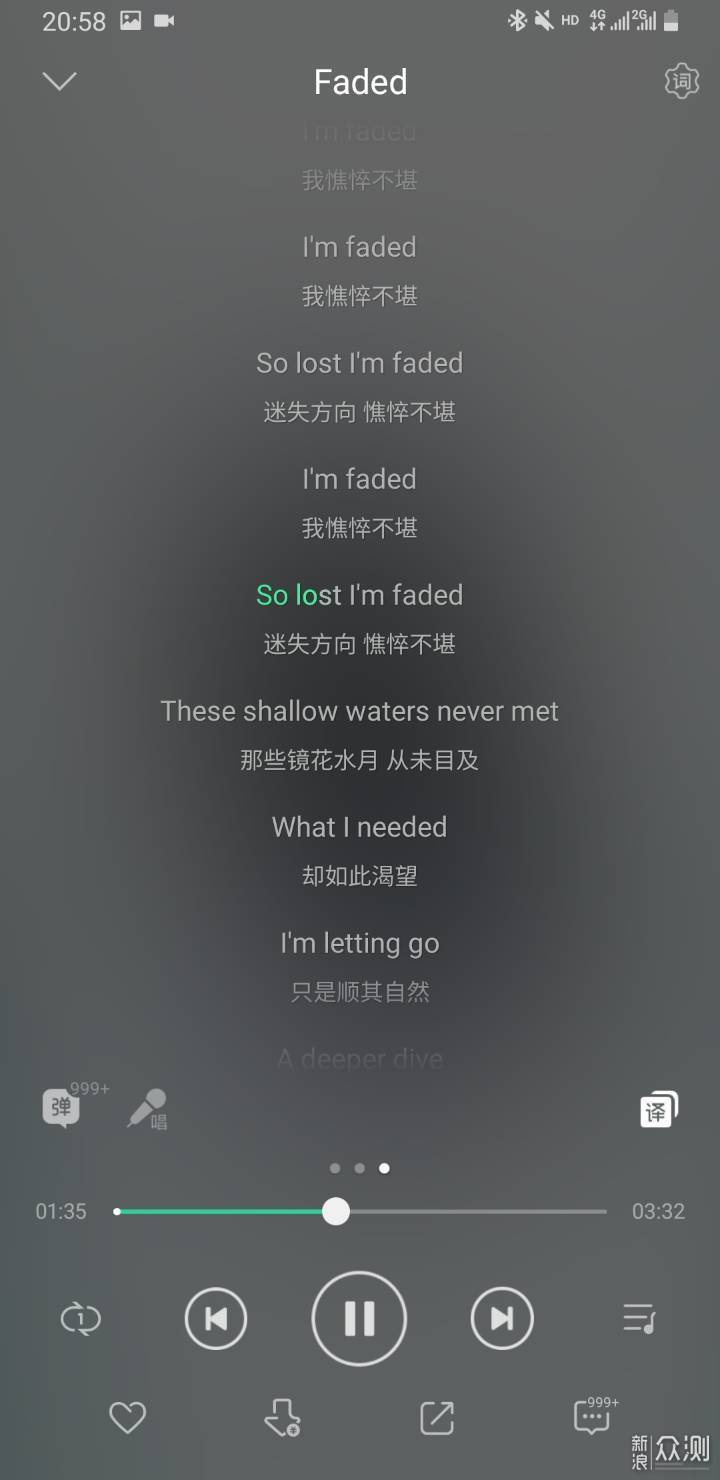This screenshot has height=1480, width=720.
Task: Open the lyrics settings icon
Action: click(681, 81)
